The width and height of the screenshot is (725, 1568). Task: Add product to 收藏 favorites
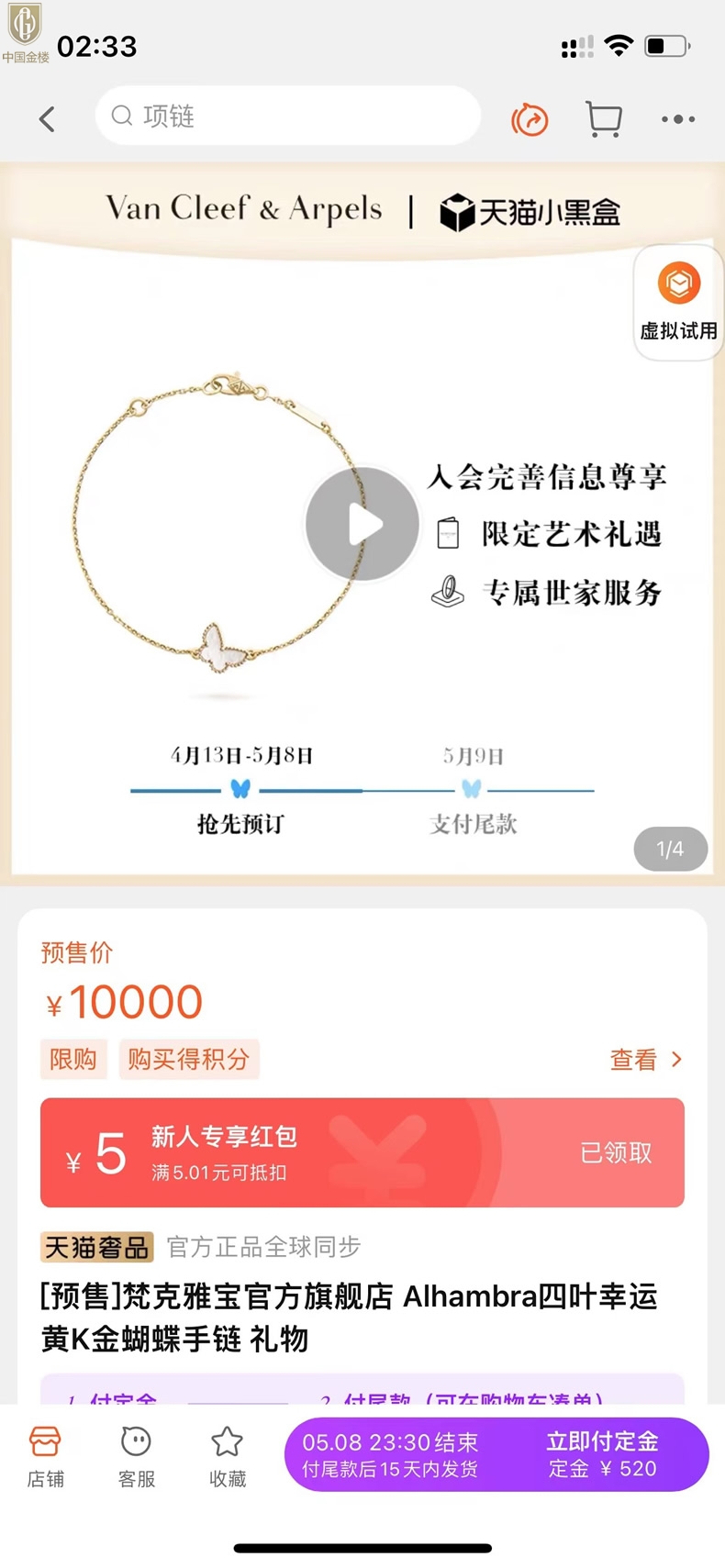[x=227, y=1456]
